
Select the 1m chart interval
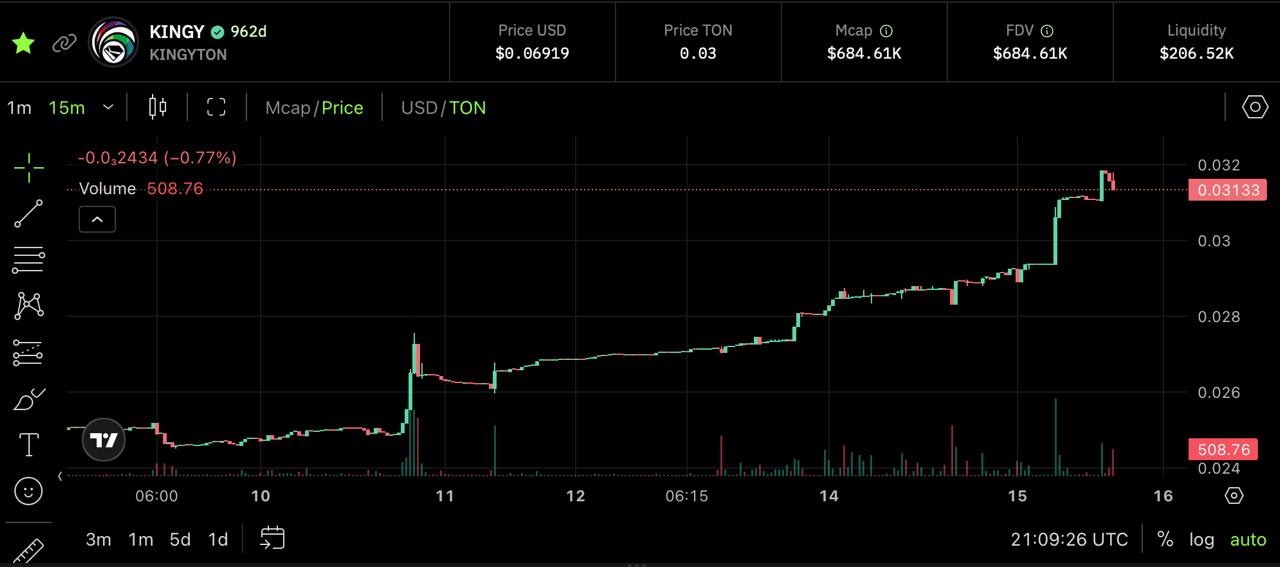tap(19, 107)
